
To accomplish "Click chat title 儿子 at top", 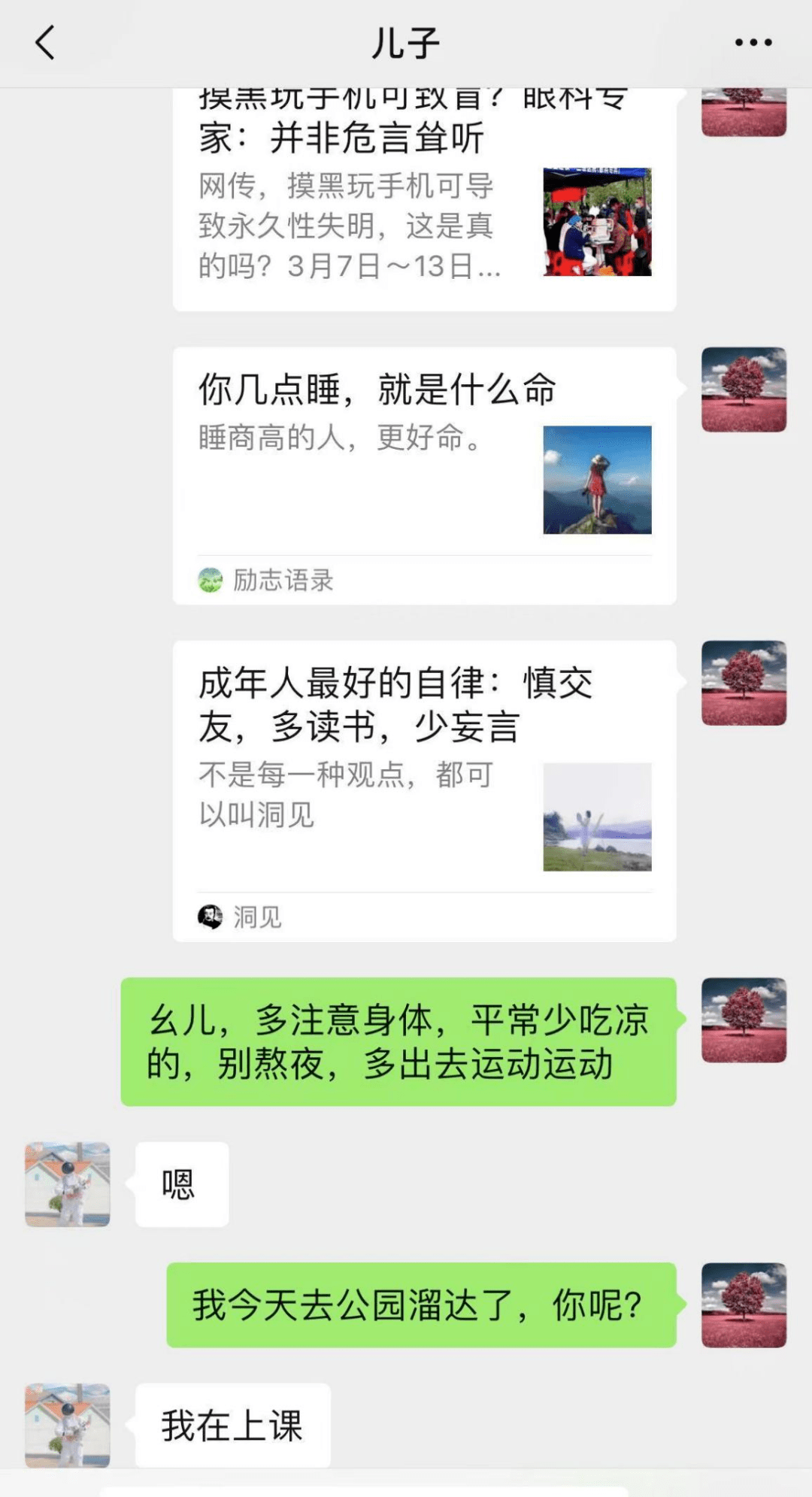I will [x=406, y=43].
